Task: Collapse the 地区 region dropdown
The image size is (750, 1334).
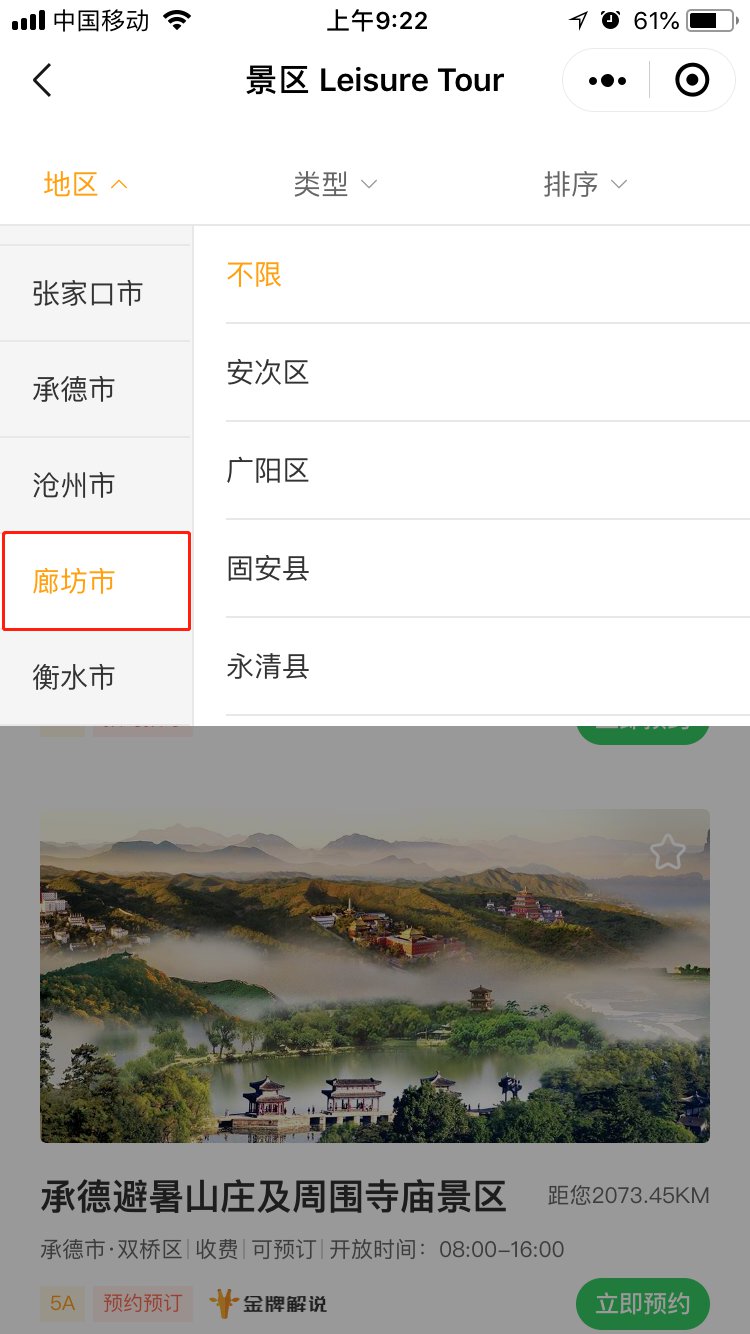Action: point(85,184)
